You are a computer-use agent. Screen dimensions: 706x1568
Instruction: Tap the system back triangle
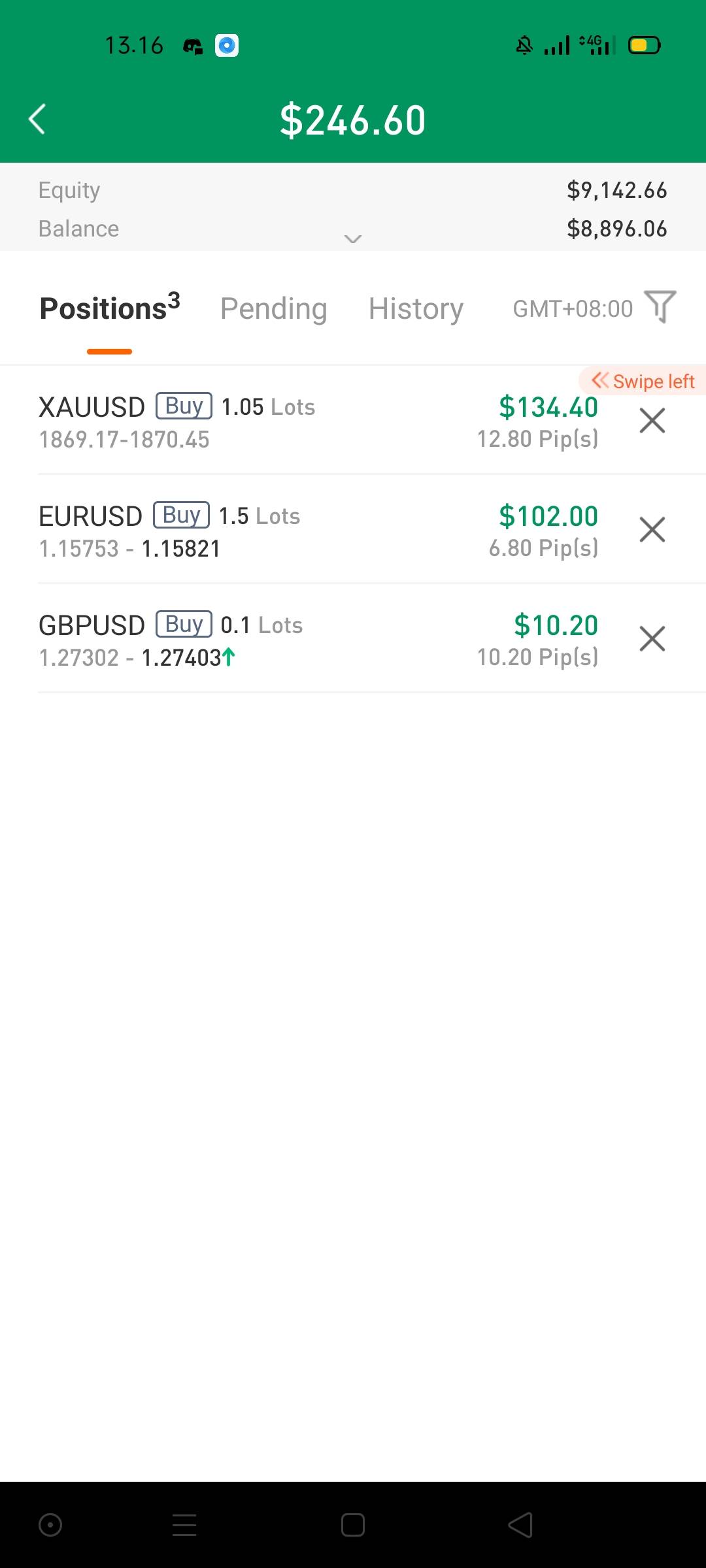[521, 1525]
